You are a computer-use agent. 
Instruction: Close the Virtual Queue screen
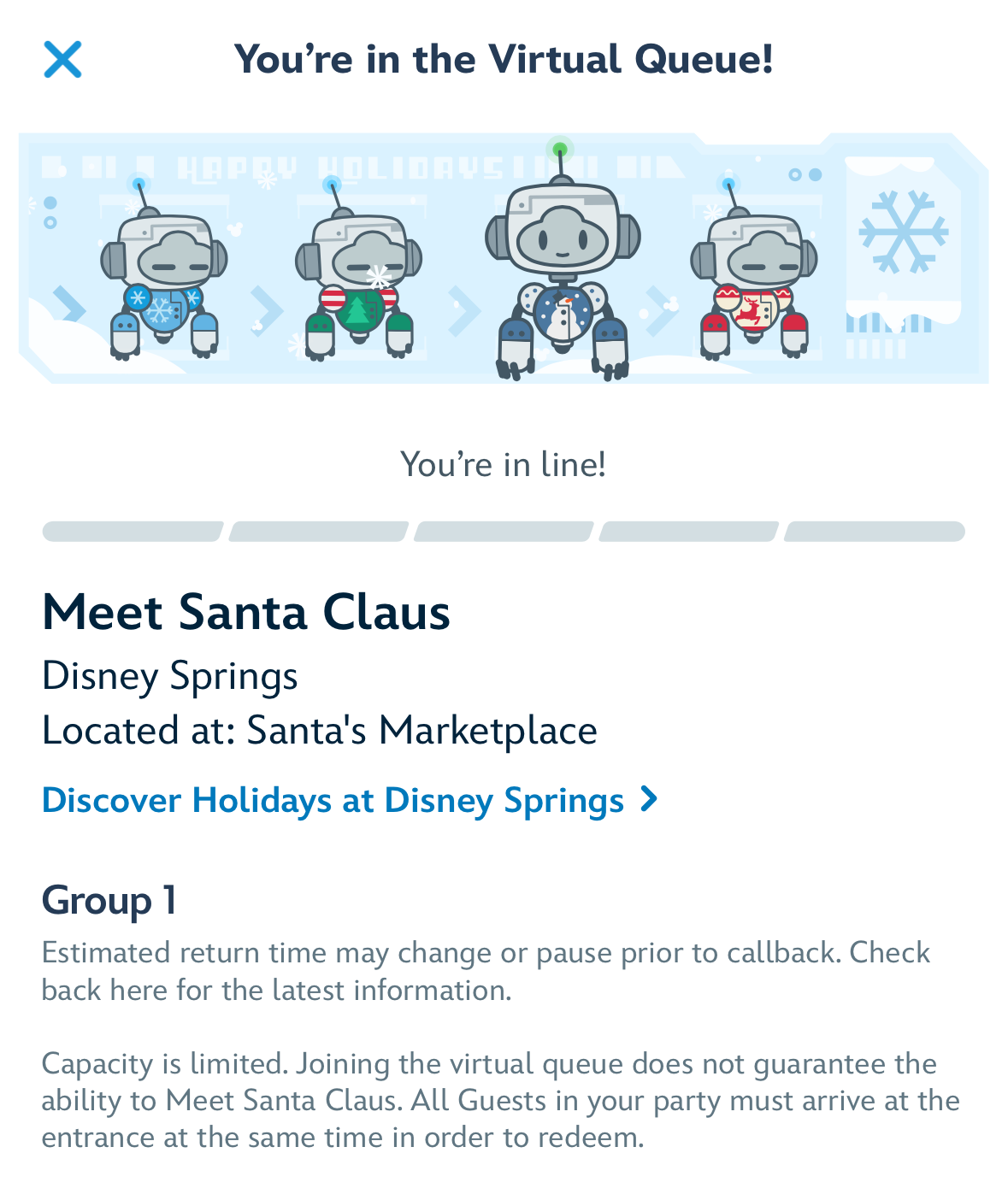(x=62, y=60)
